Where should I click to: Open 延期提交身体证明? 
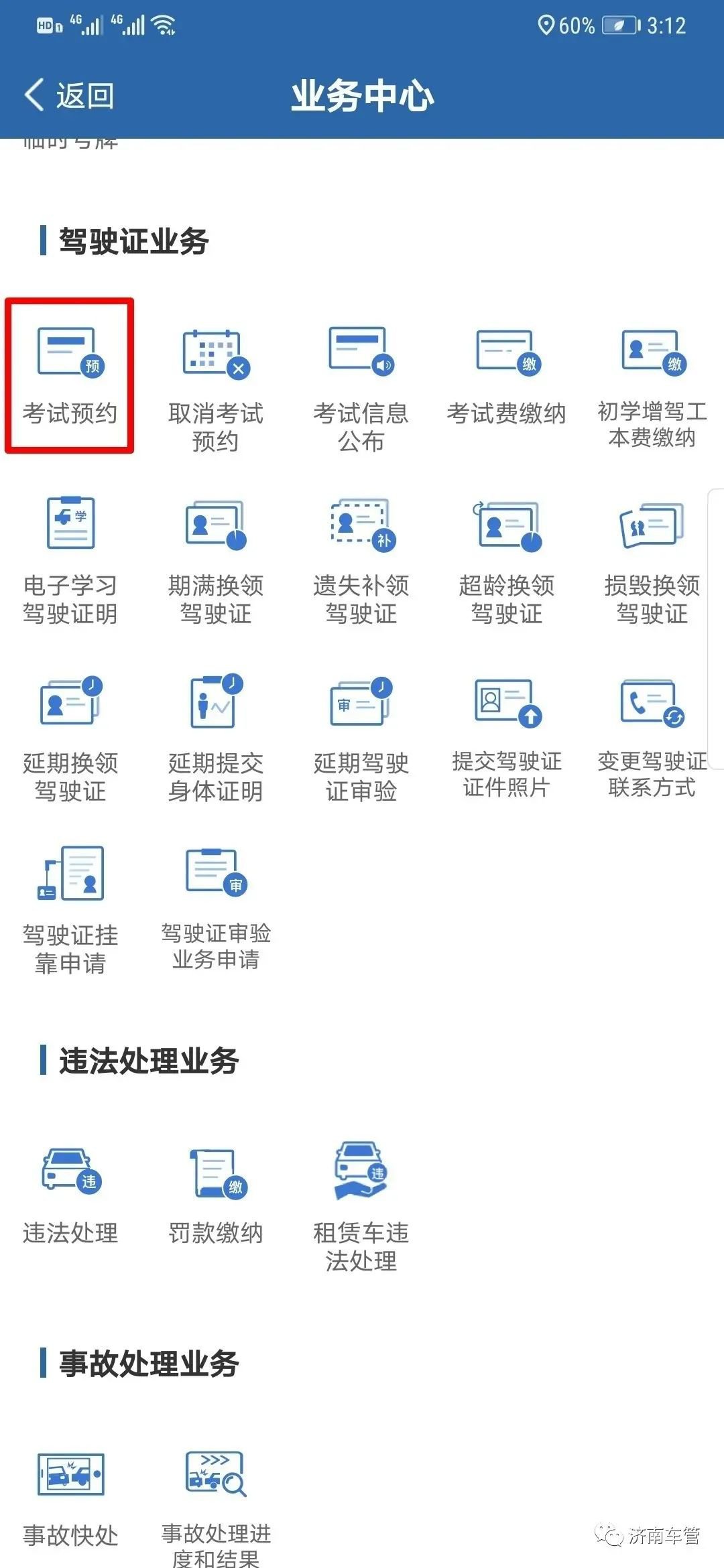pyautogui.click(x=215, y=737)
